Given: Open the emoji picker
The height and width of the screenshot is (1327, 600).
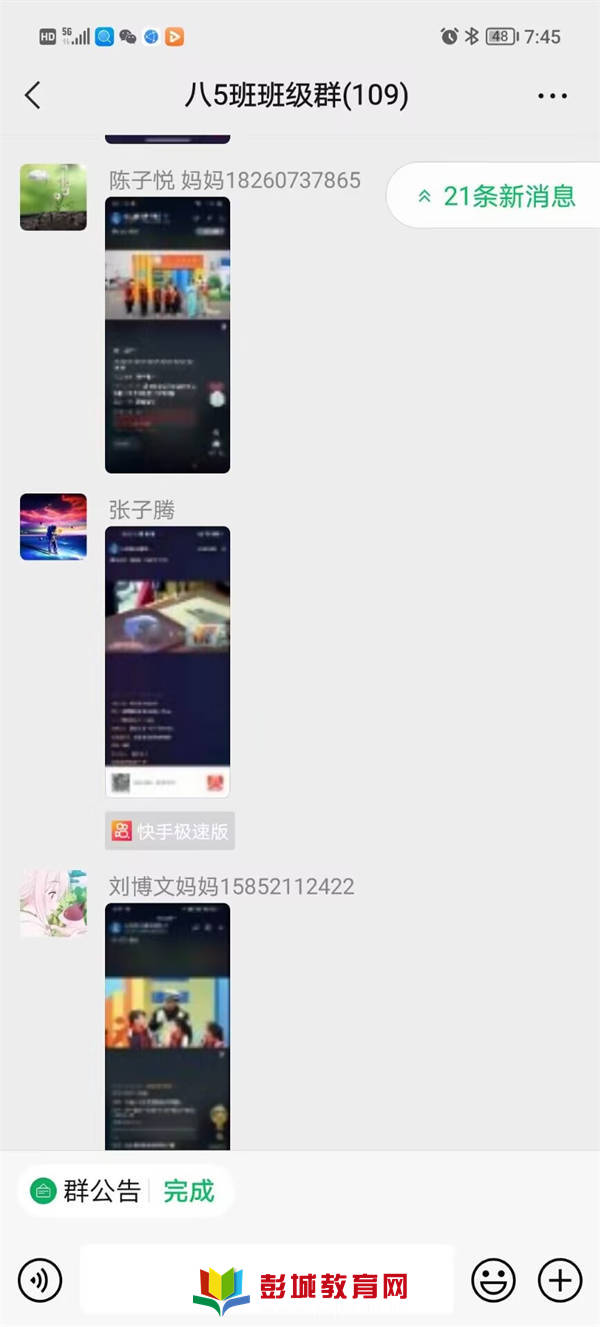Looking at the screenshot, I should pos(493,1279).
